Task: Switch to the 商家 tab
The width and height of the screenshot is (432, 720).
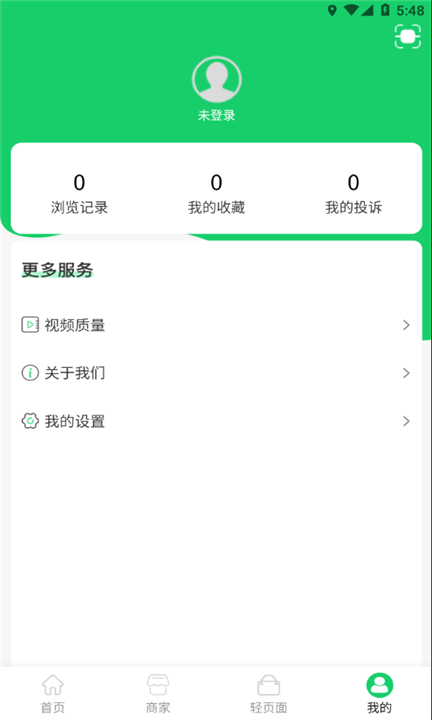Action: (x=158, y=693)
